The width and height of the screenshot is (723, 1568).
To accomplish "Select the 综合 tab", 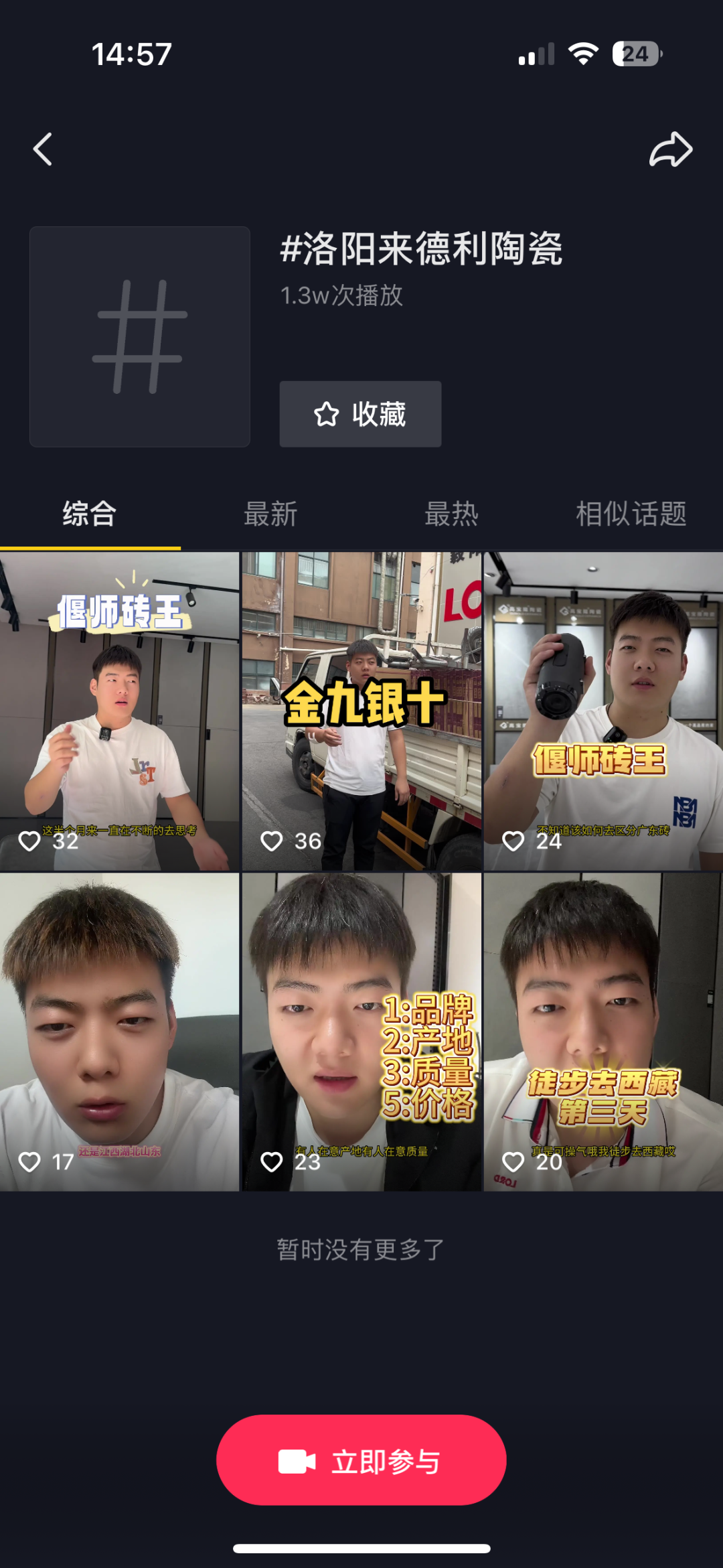I will pos(90,514).
